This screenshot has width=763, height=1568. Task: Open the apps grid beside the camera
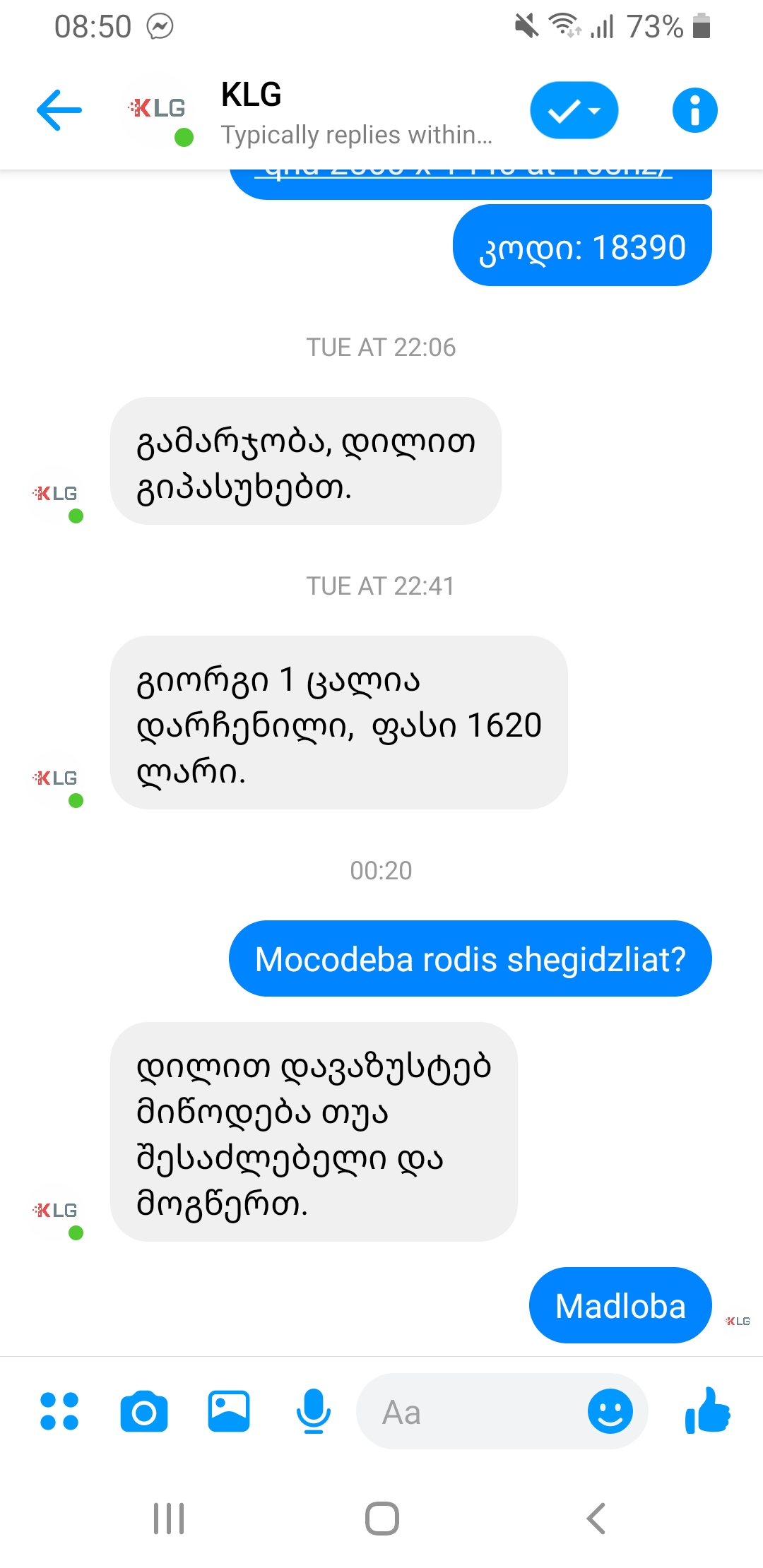point(60,1413)
